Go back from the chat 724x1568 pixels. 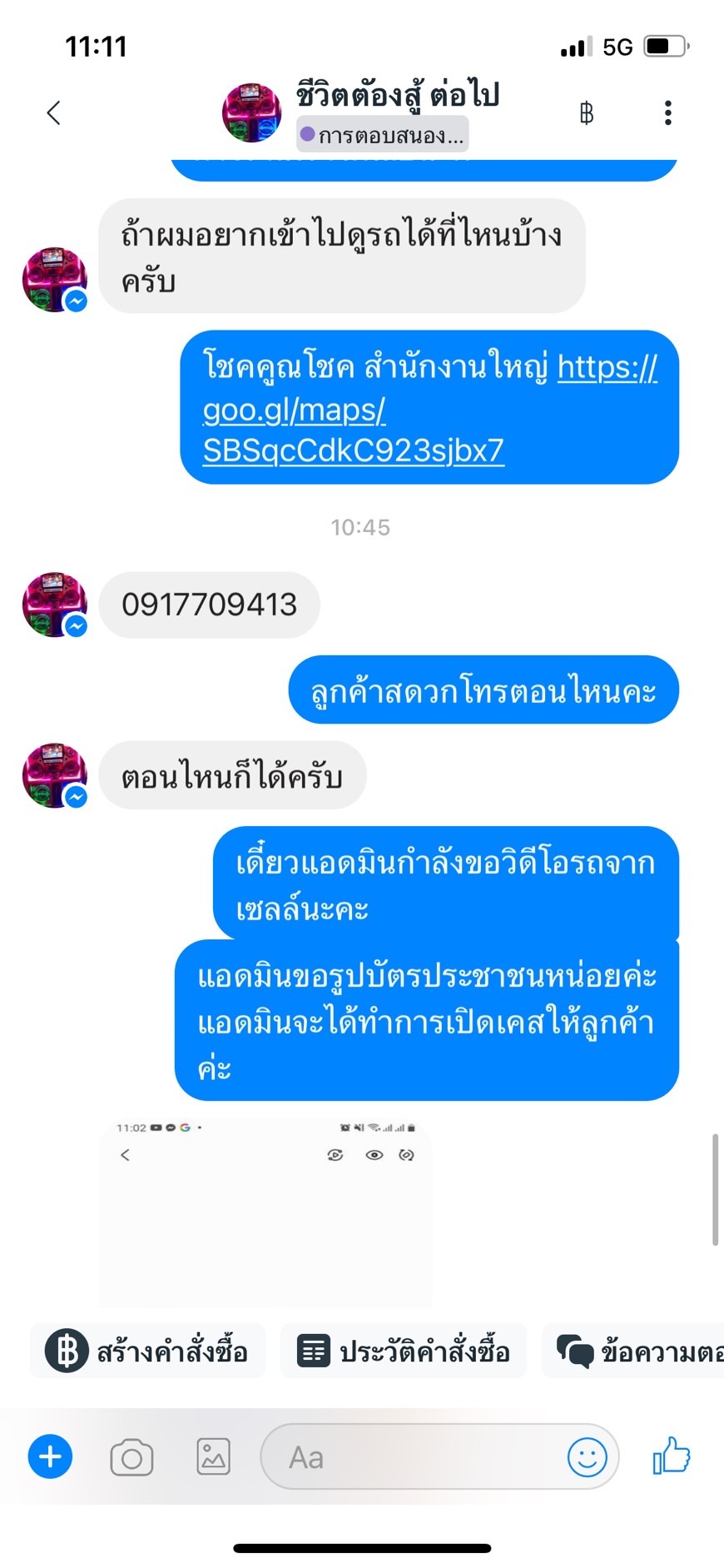[54, 113]
